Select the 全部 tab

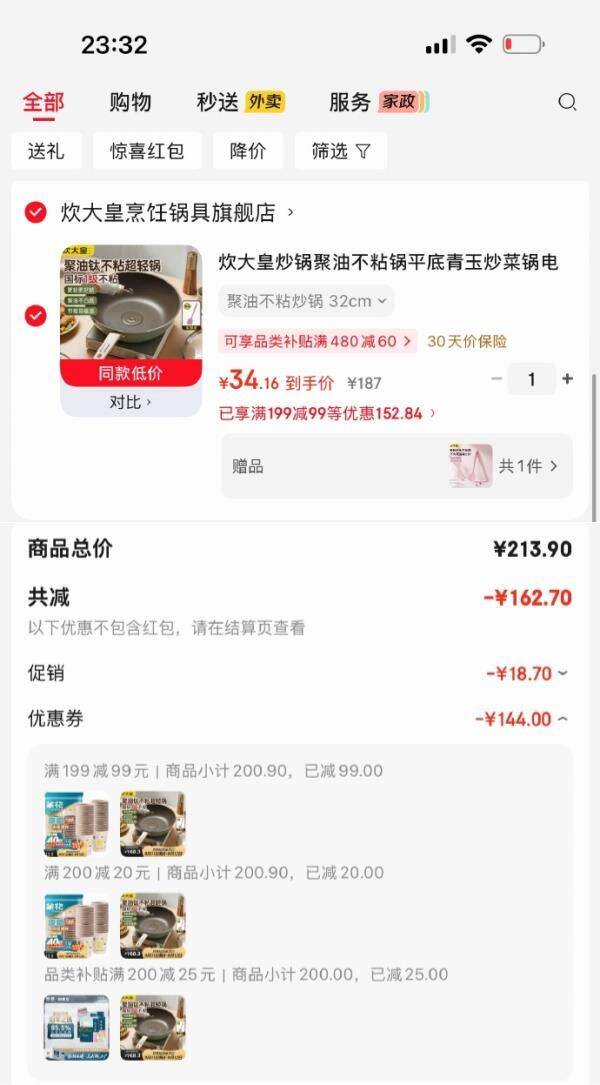click(43, 102)
